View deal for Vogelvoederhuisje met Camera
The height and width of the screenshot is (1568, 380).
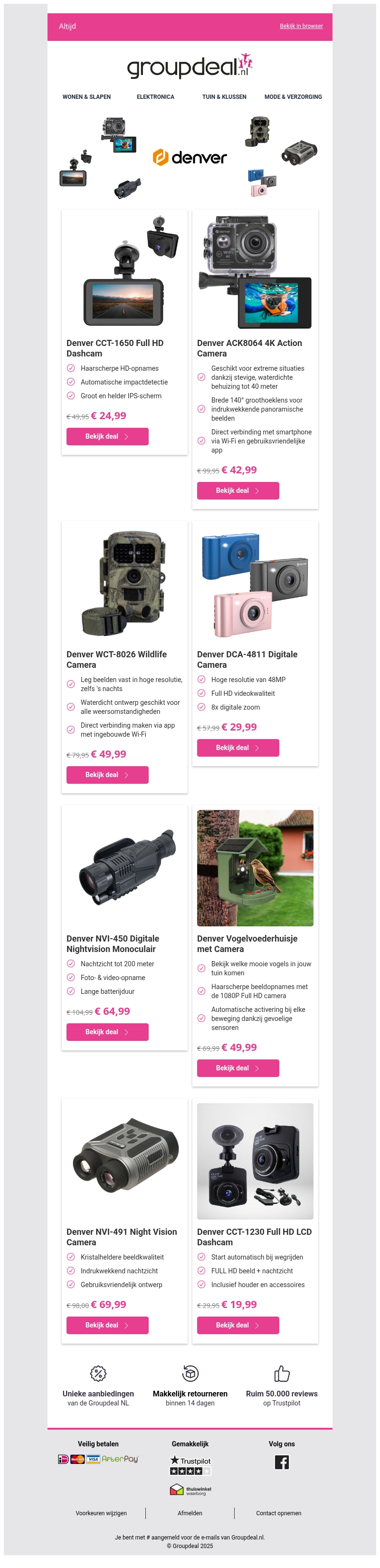[237, 1068]
